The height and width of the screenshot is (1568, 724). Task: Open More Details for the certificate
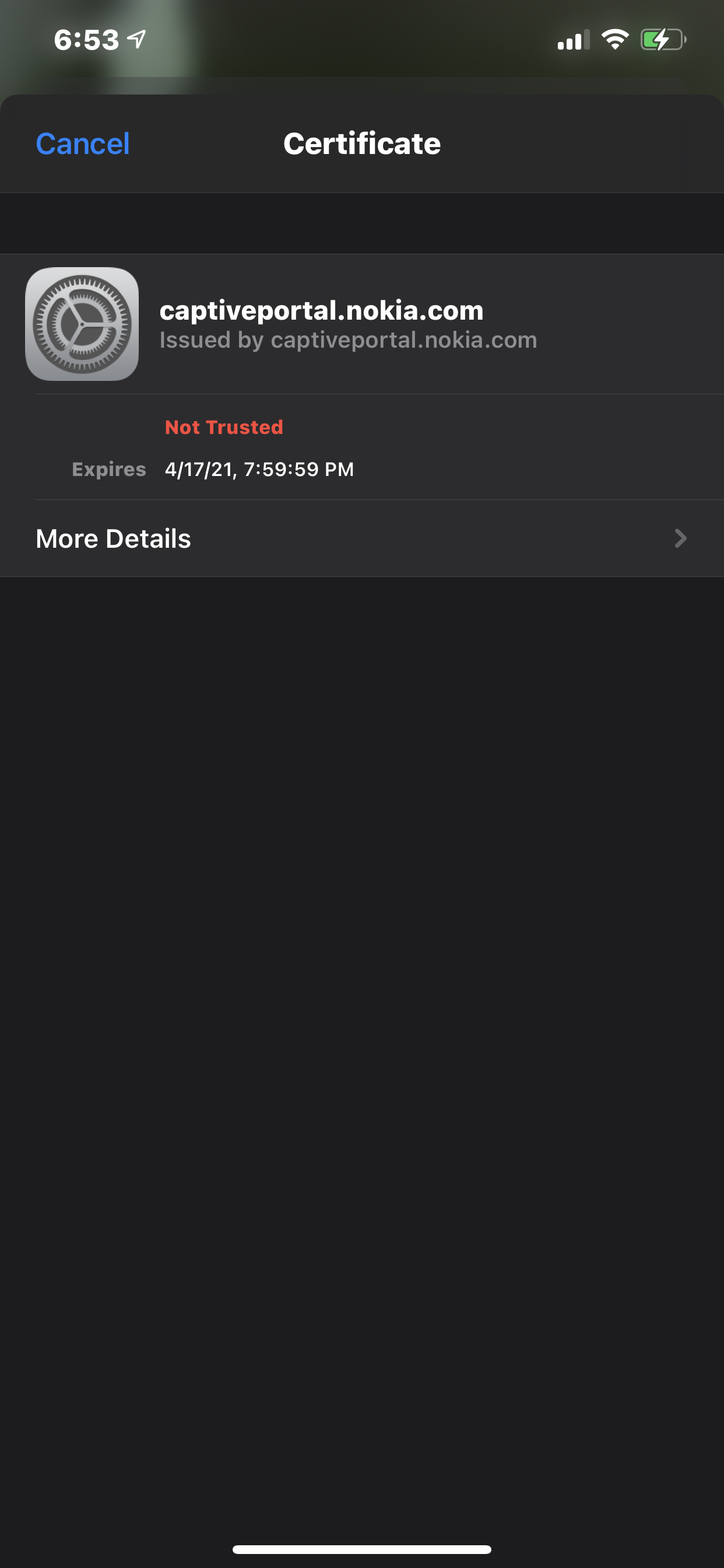pyautogui.click(x=362, y=538)
